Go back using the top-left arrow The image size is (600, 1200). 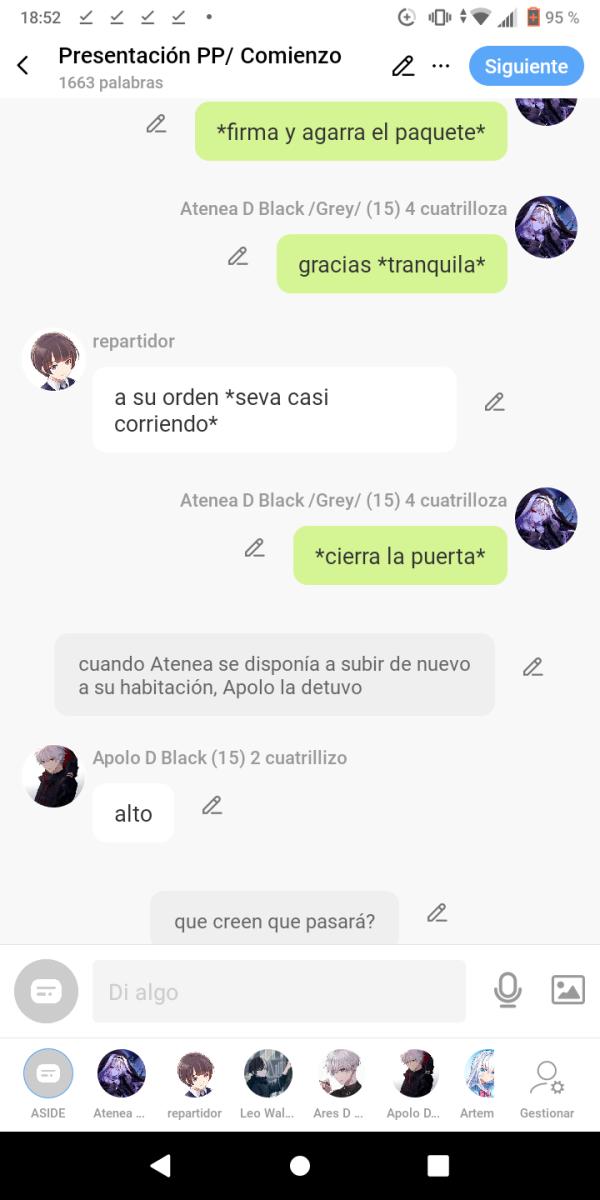23,66
